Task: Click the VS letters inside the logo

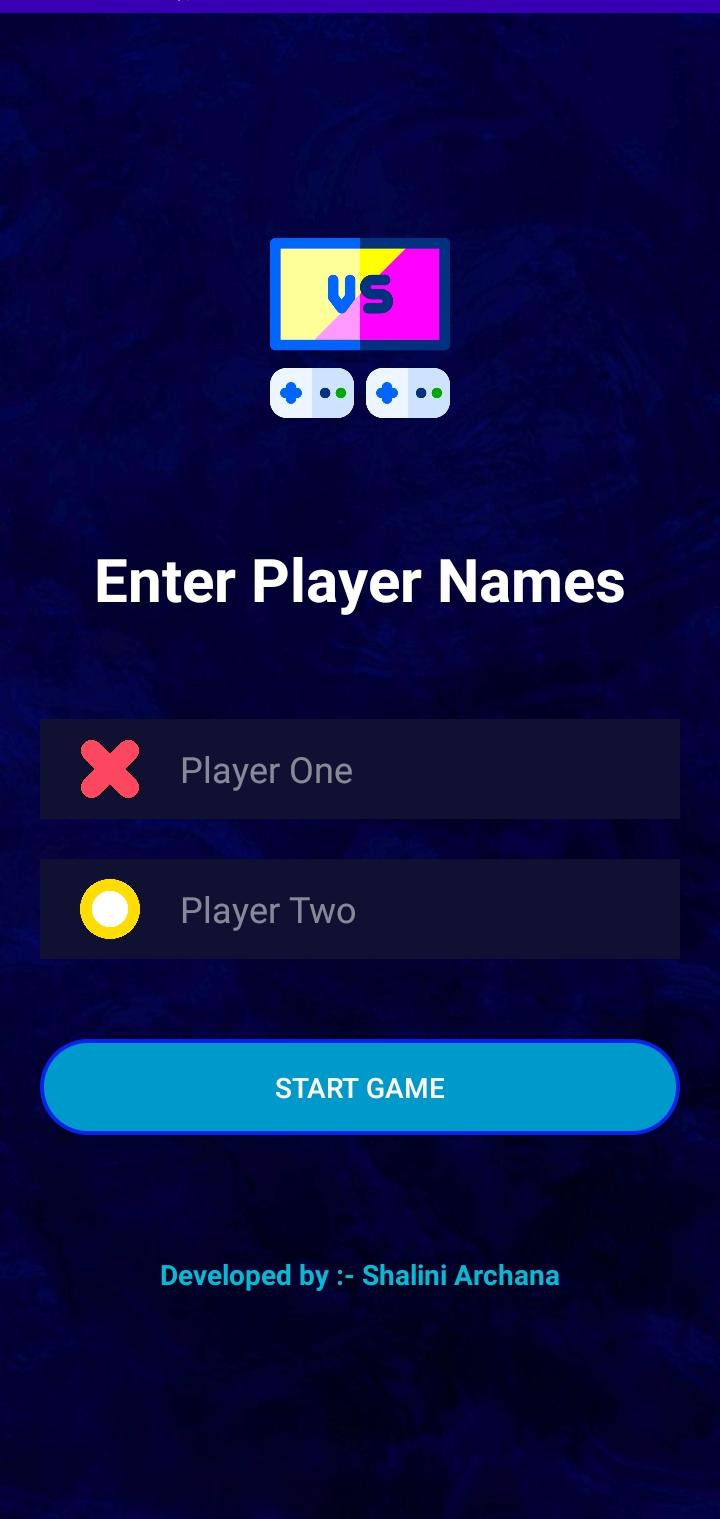Action: pyautogui.click(x=360, y=292)
